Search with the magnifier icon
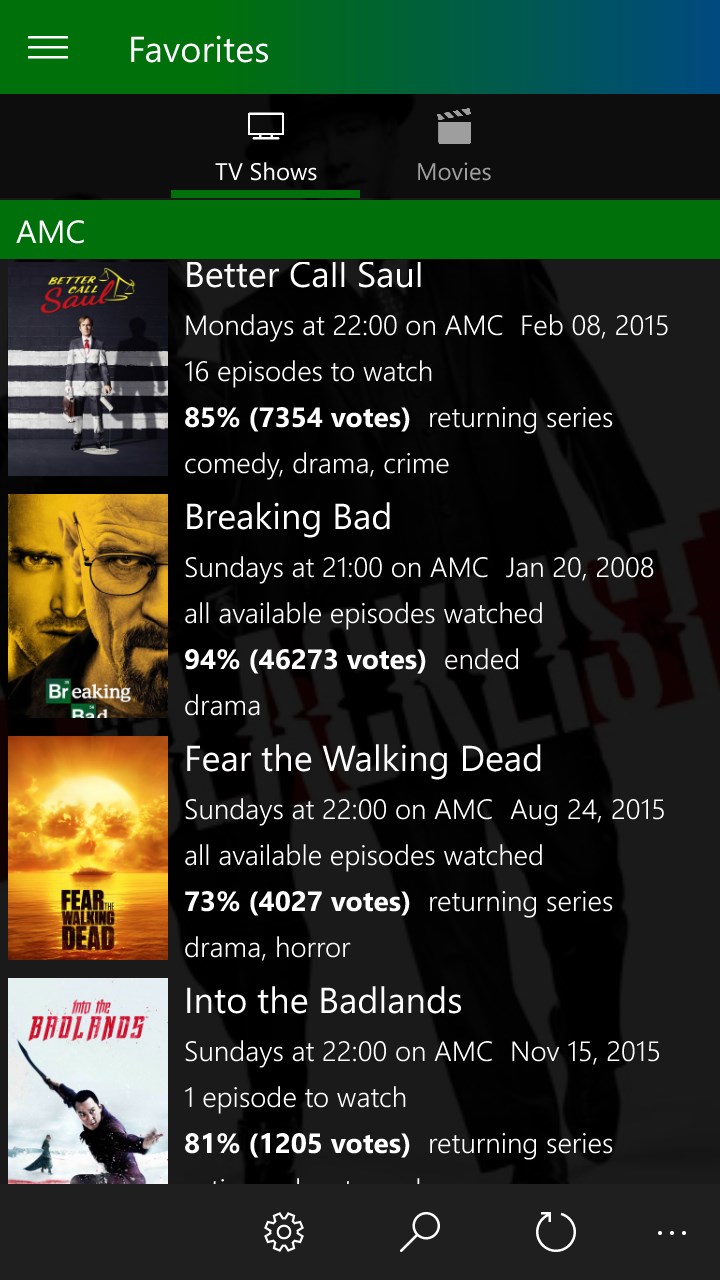 pyautogui.click(x=420, y=1232)
